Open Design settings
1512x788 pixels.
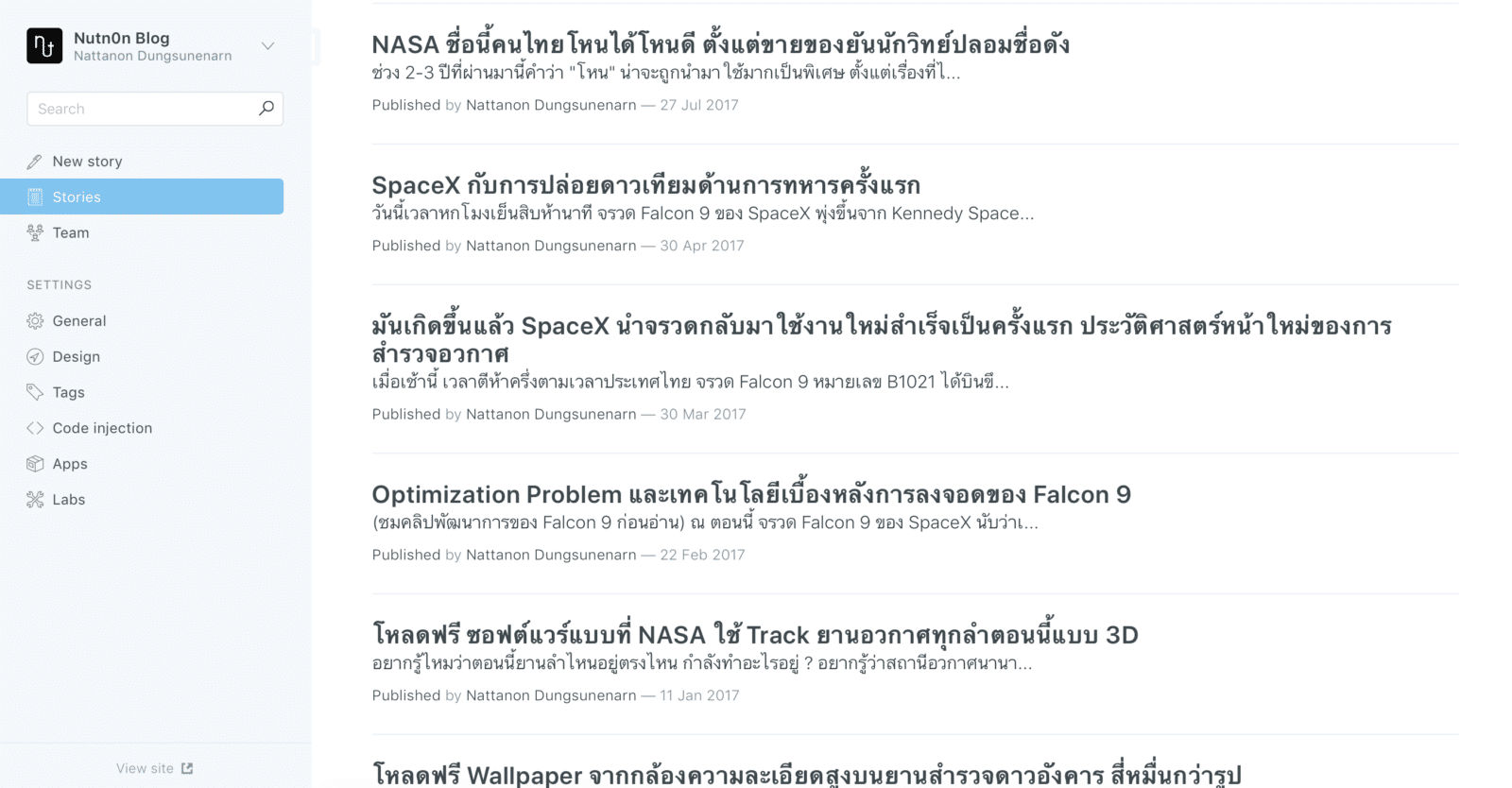[76, 356]
